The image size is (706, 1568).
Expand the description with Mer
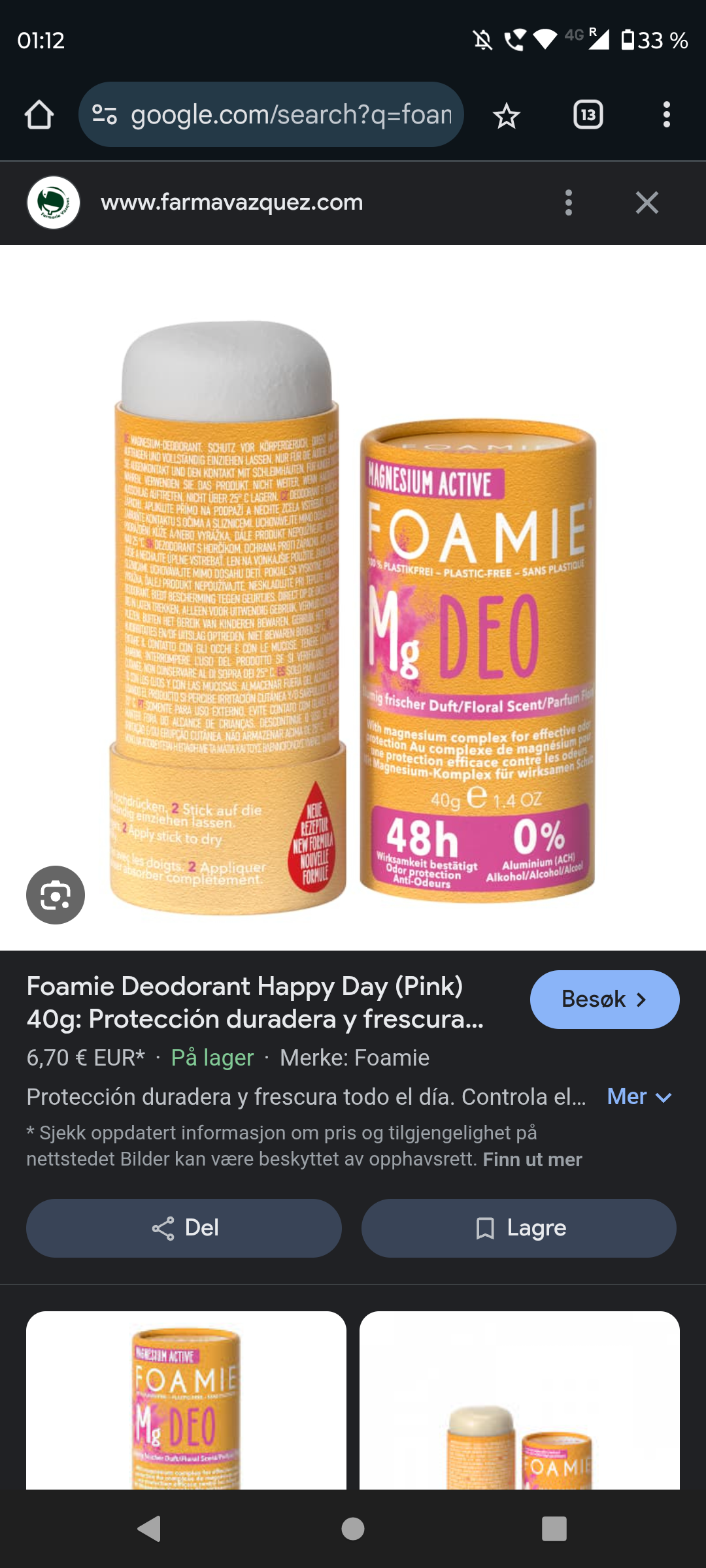point(639,1096)
